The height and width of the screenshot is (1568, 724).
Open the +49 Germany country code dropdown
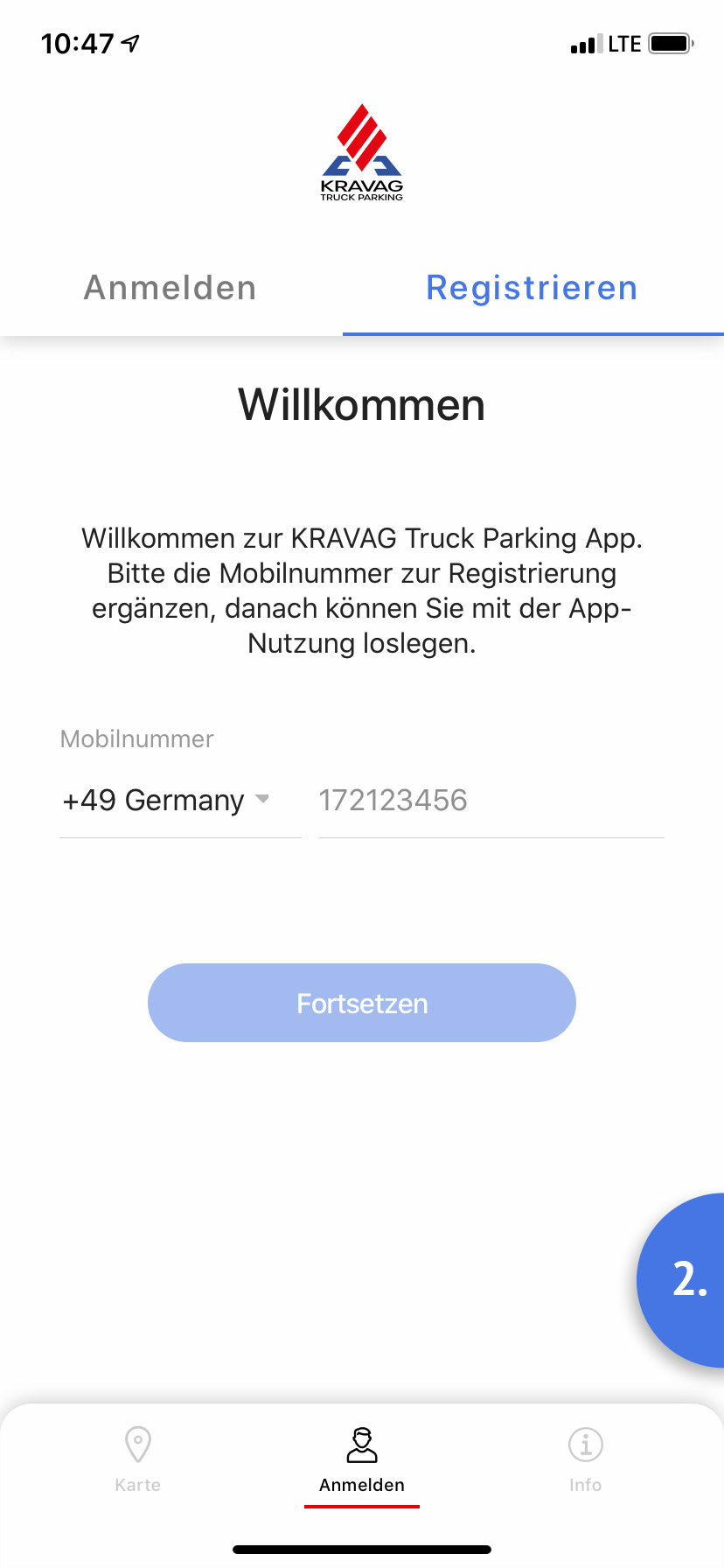(166, 801)
